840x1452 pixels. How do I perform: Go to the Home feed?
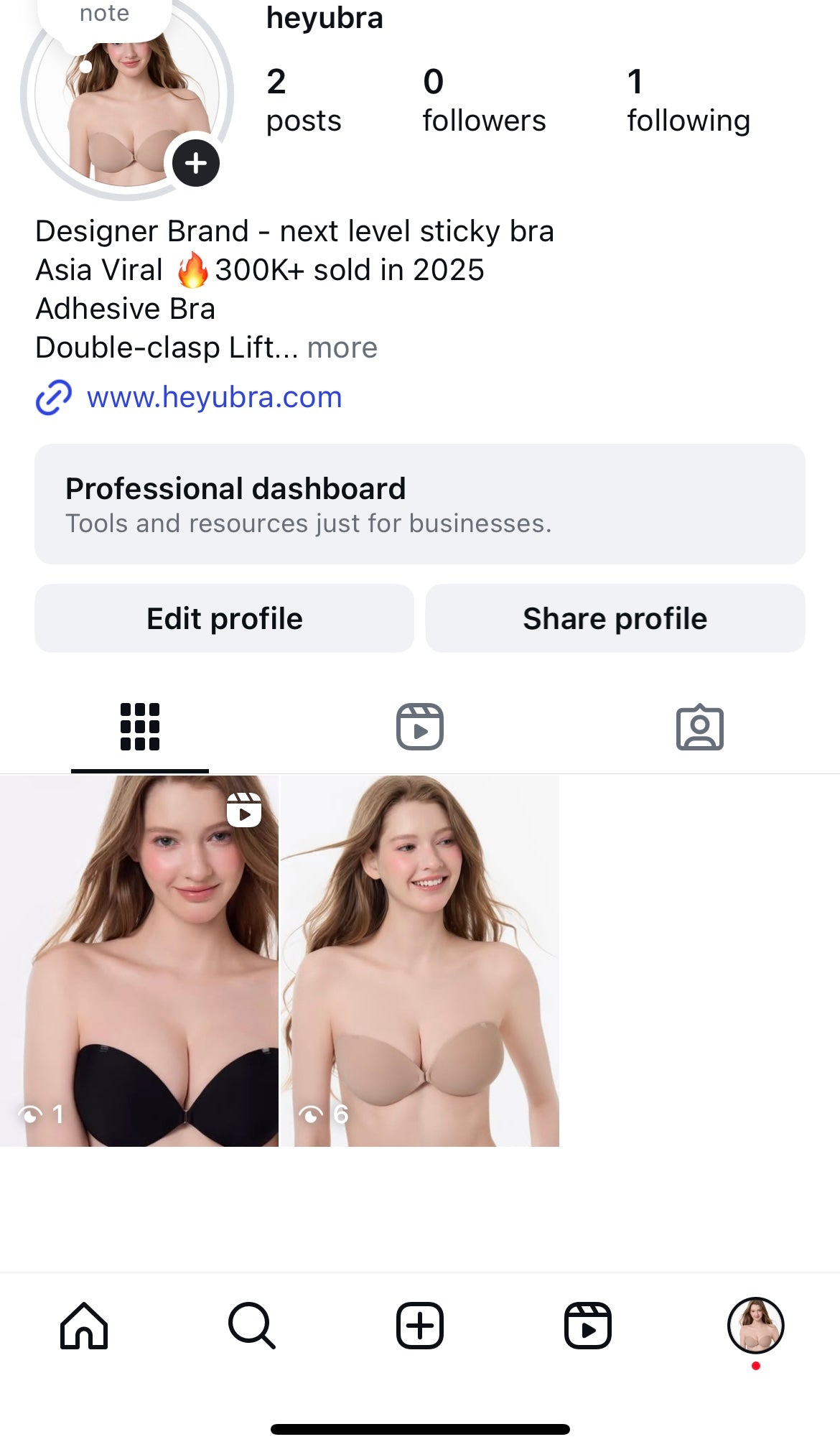click(x=84, y=1325)
